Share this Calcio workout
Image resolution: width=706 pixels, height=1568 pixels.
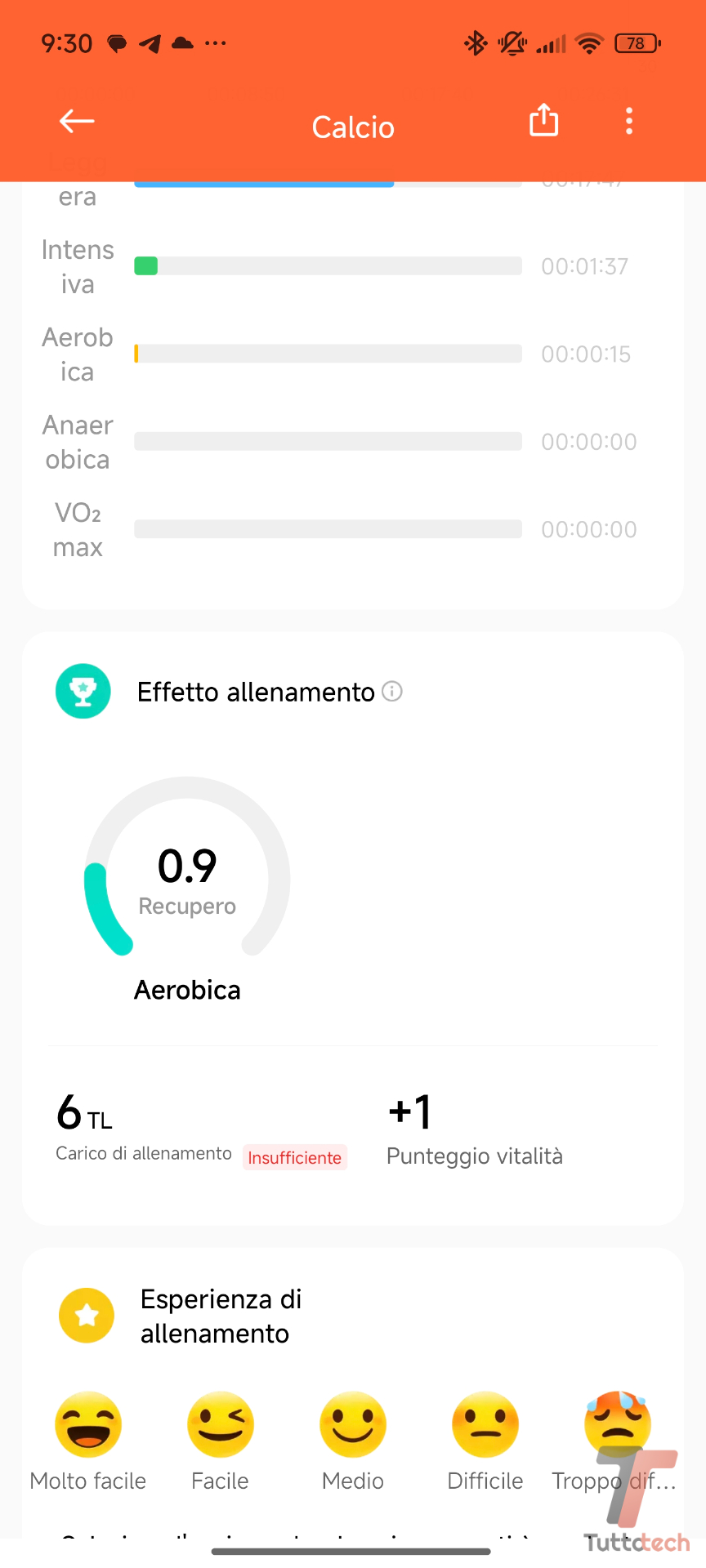click(543, 121)
